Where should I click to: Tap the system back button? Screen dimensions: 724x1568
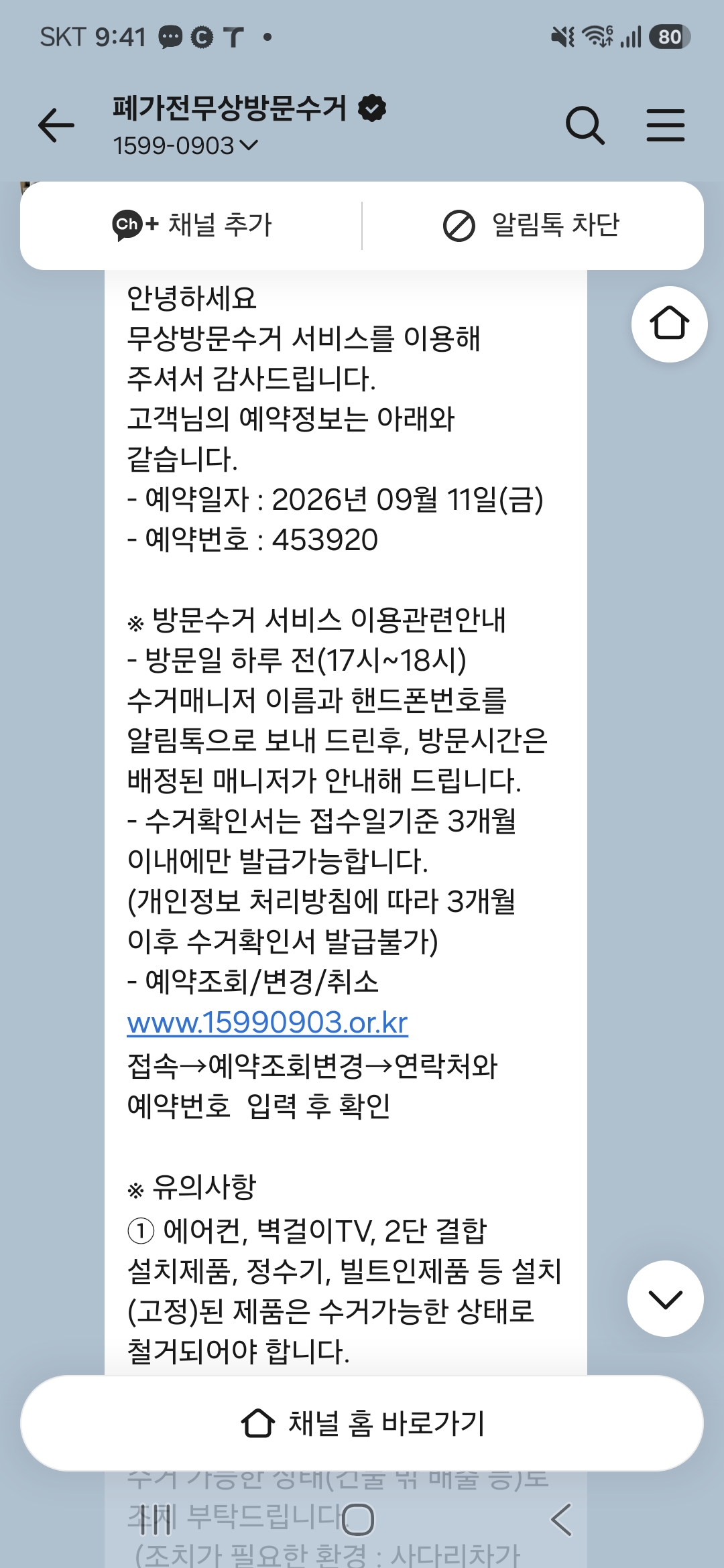click(561, 1519)
